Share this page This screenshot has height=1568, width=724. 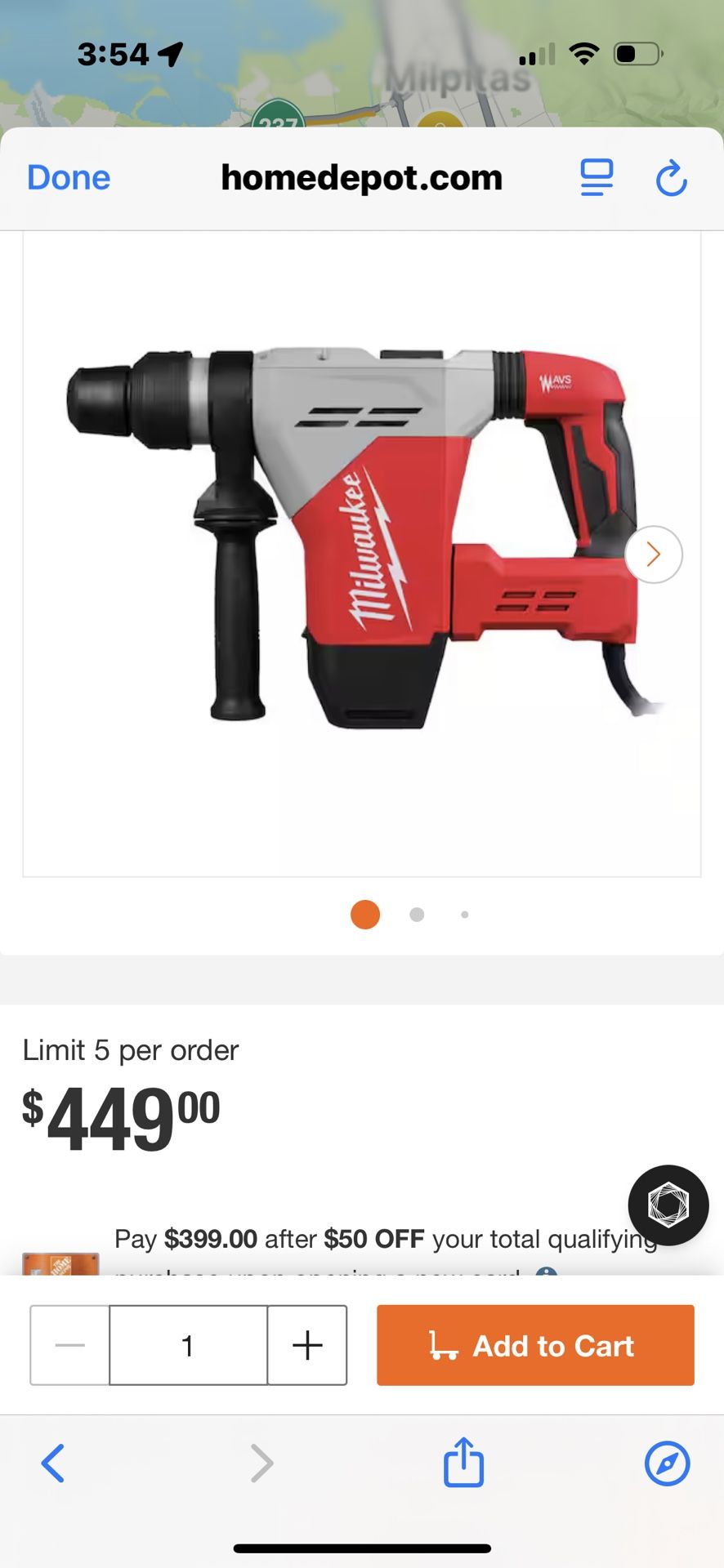point(463,1462)
